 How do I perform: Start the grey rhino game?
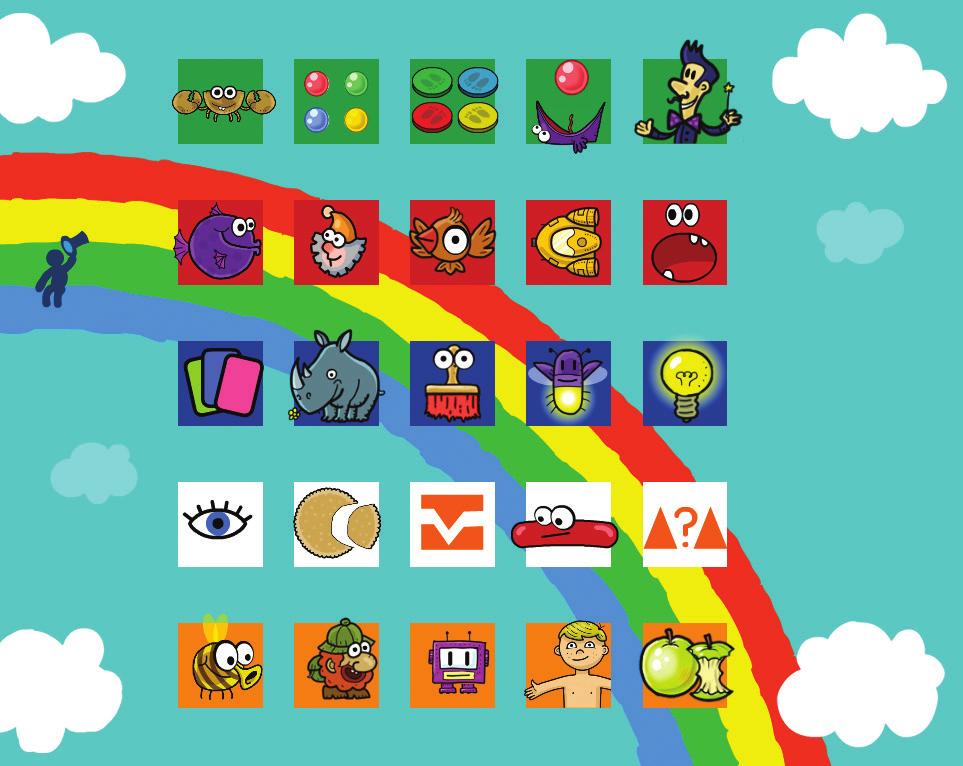[336, 383]
